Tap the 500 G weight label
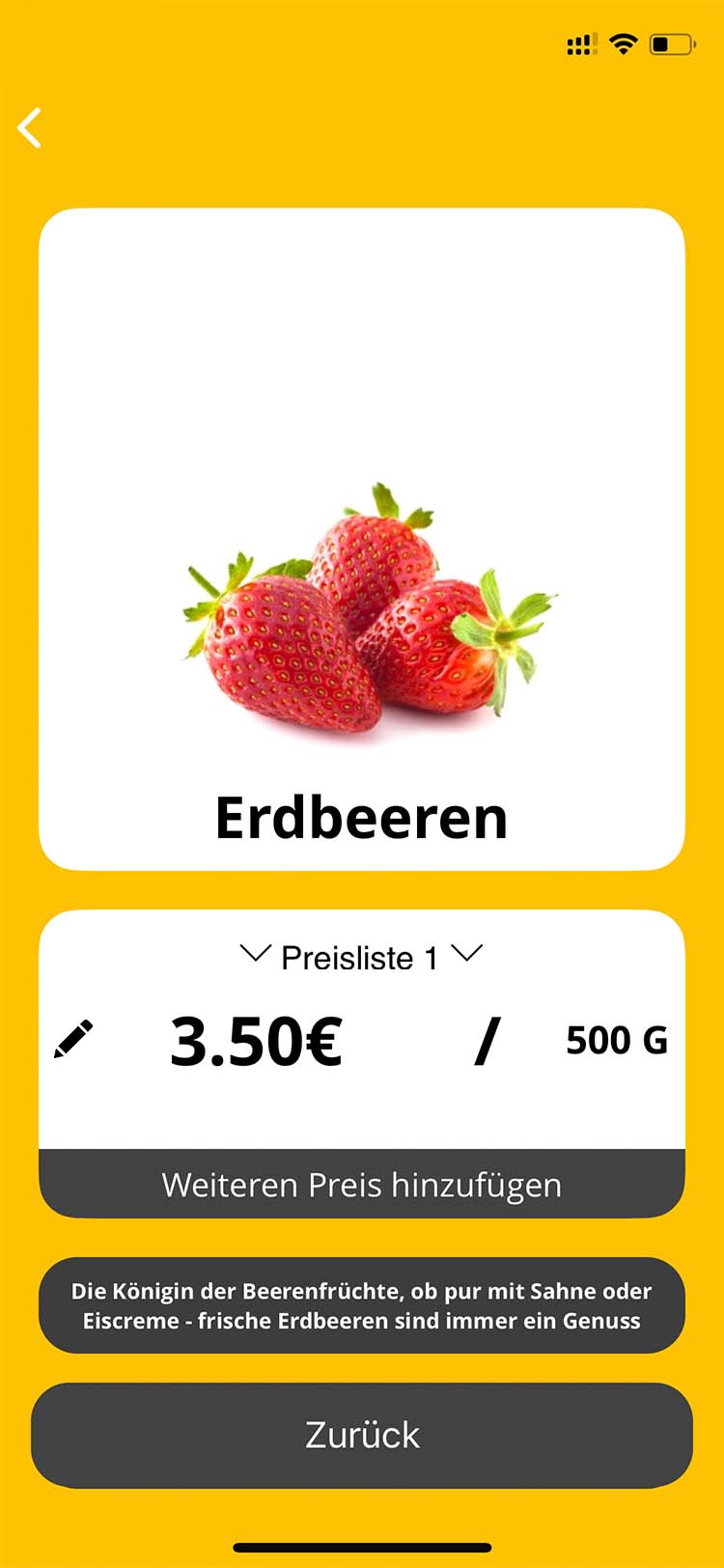Screen dimensions: 724x1568 (616, 1040)
